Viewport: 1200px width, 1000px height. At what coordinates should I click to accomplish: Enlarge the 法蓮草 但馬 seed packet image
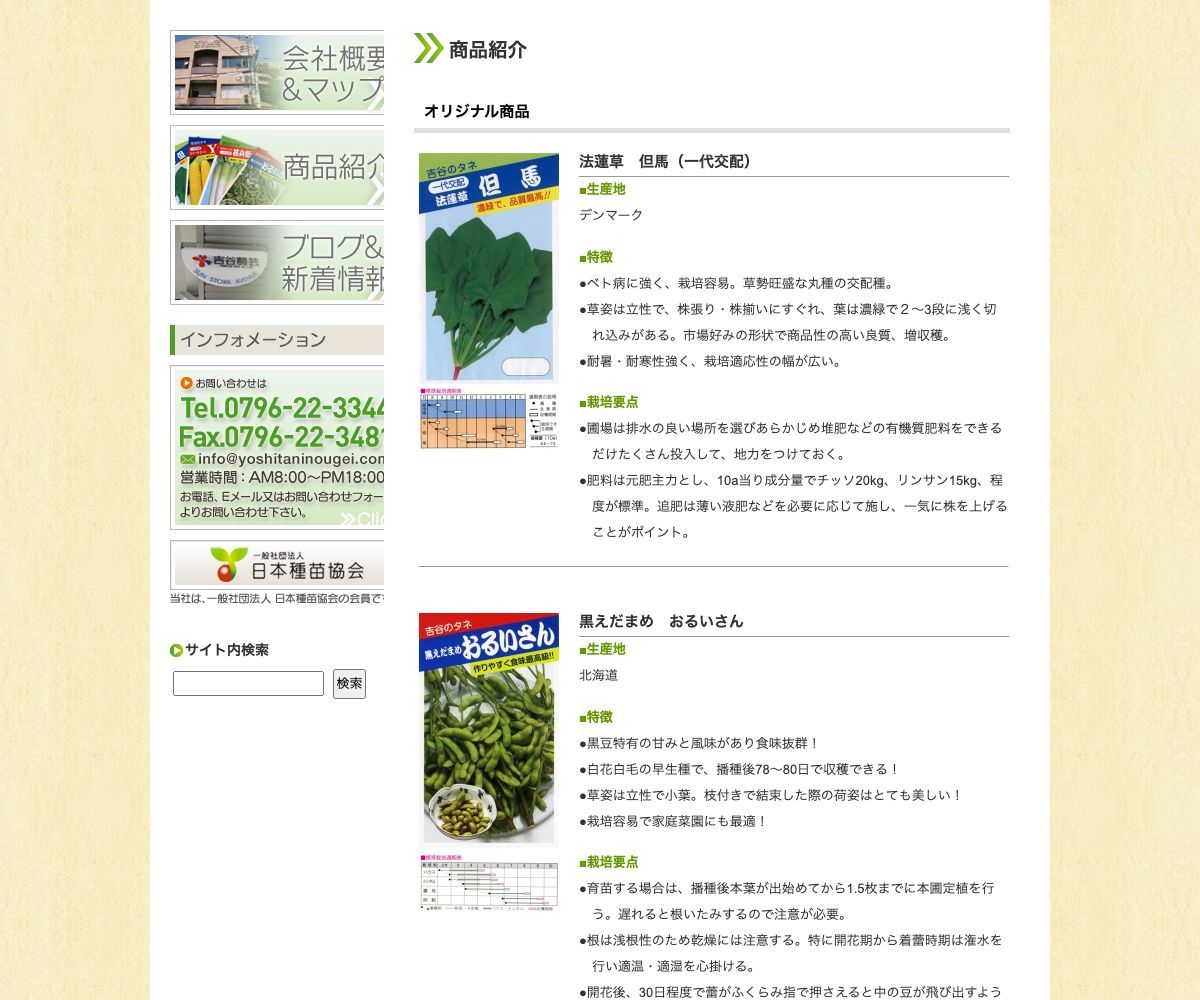point(488,268)
